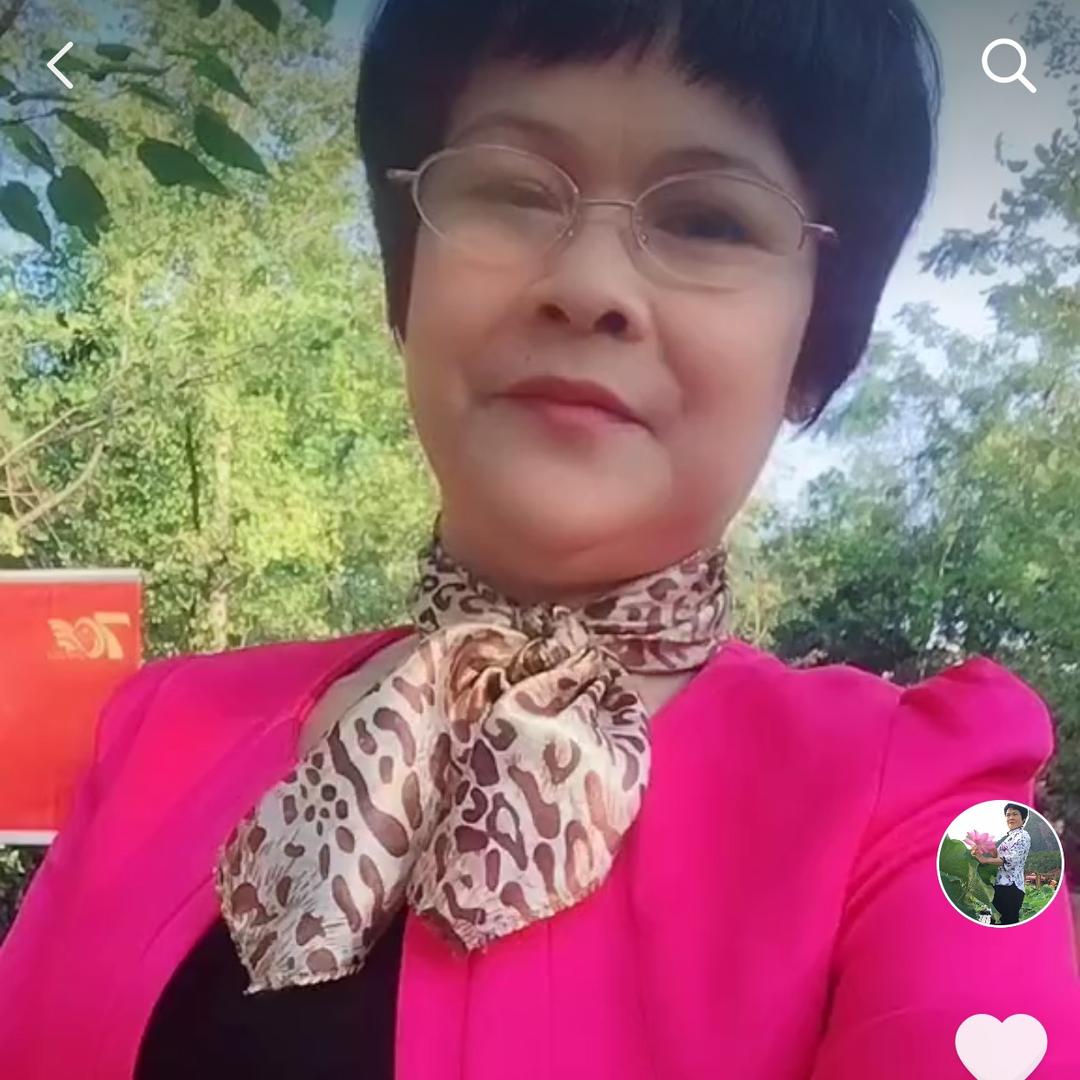Open the creator's profile picture

pyautogui.click(x=1000, y=864)
